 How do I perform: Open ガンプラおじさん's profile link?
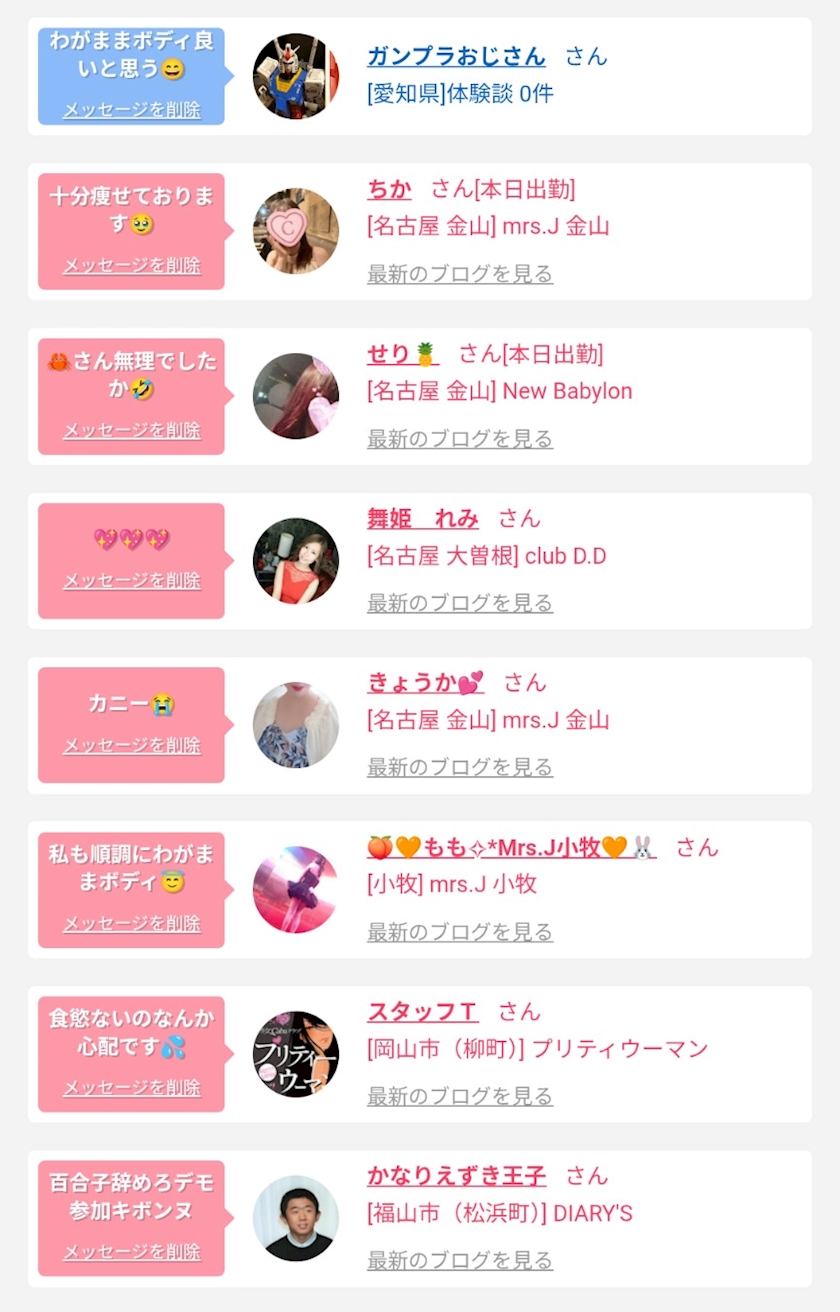(456, 56)
